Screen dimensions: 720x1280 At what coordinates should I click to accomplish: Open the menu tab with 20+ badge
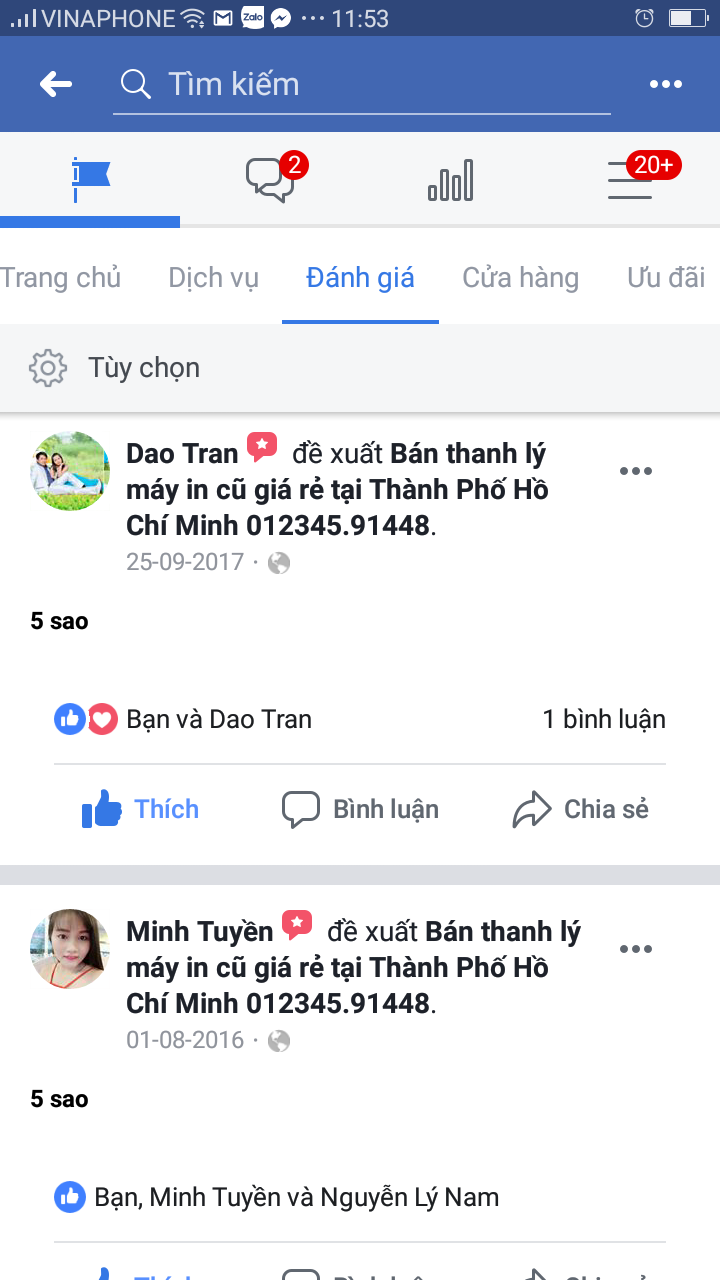[632, 180]
